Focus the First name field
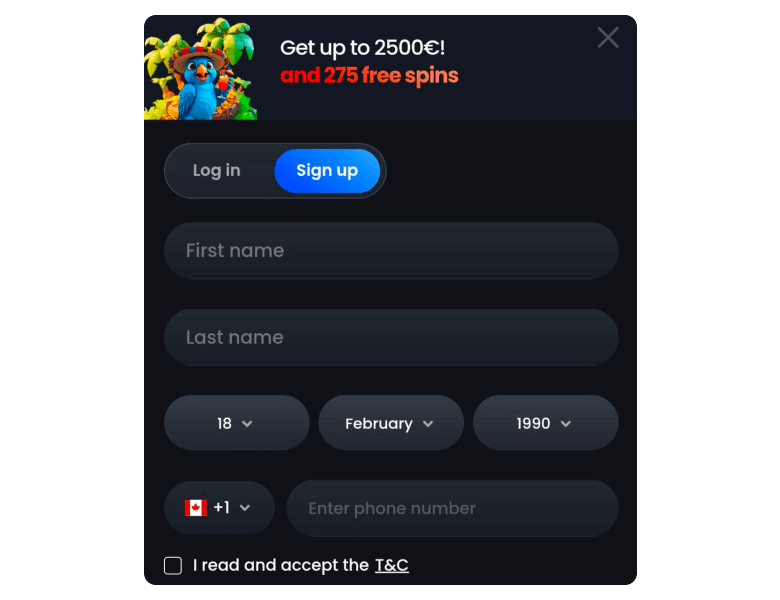 391,251
